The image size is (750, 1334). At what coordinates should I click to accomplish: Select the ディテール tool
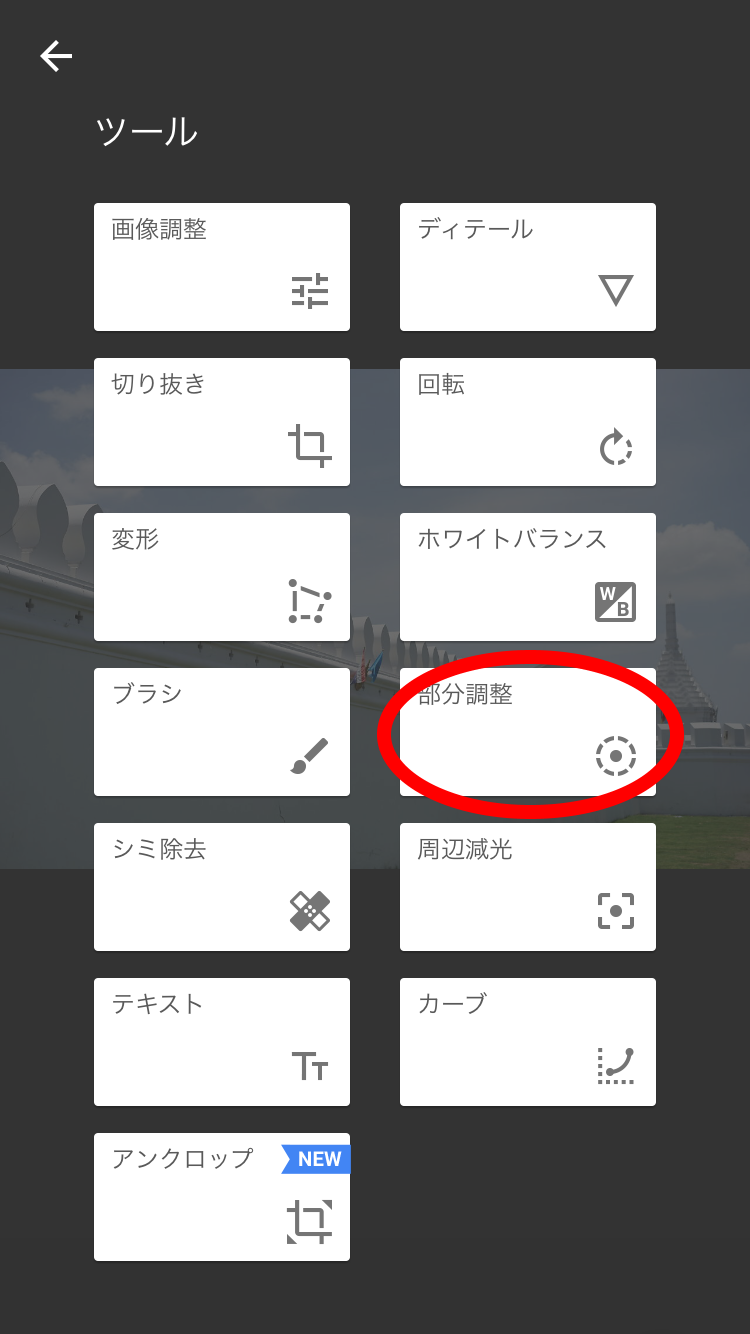coord(527,267)
